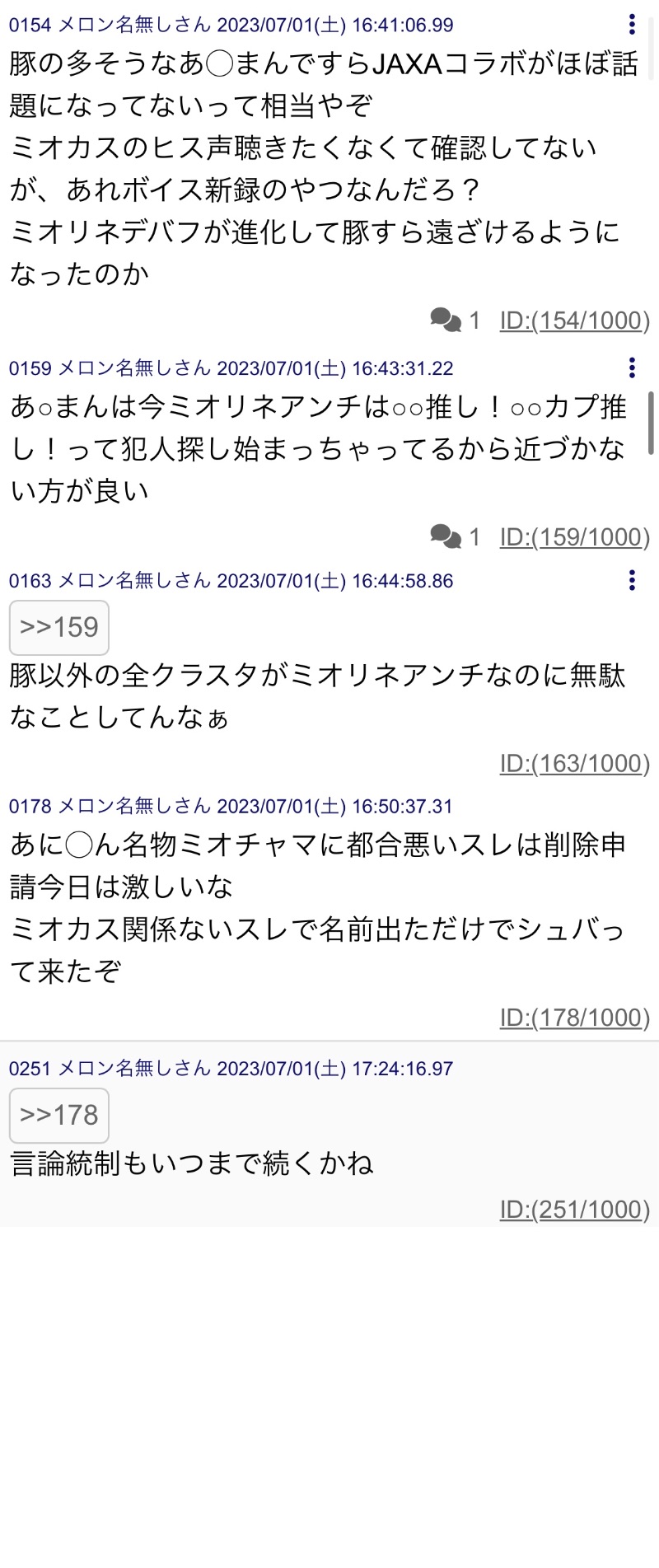Viewport: 659px width, 1568px height.
Task: Open the ID:(251/1000) link
Action: point(574,1210)
